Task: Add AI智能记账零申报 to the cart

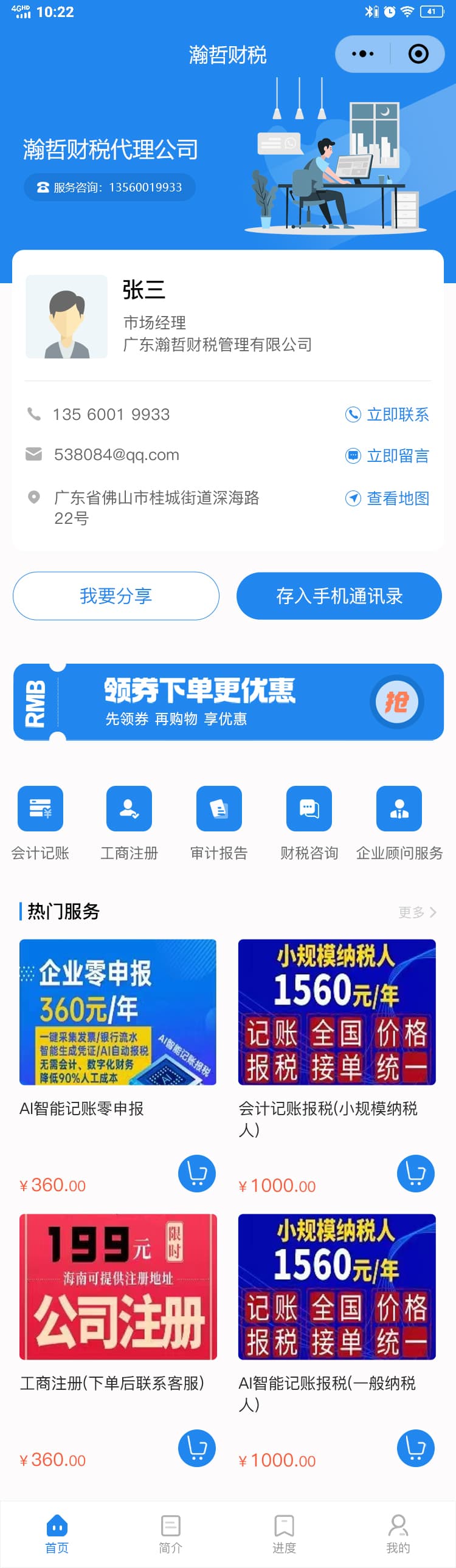Action: click(196, 1173)
